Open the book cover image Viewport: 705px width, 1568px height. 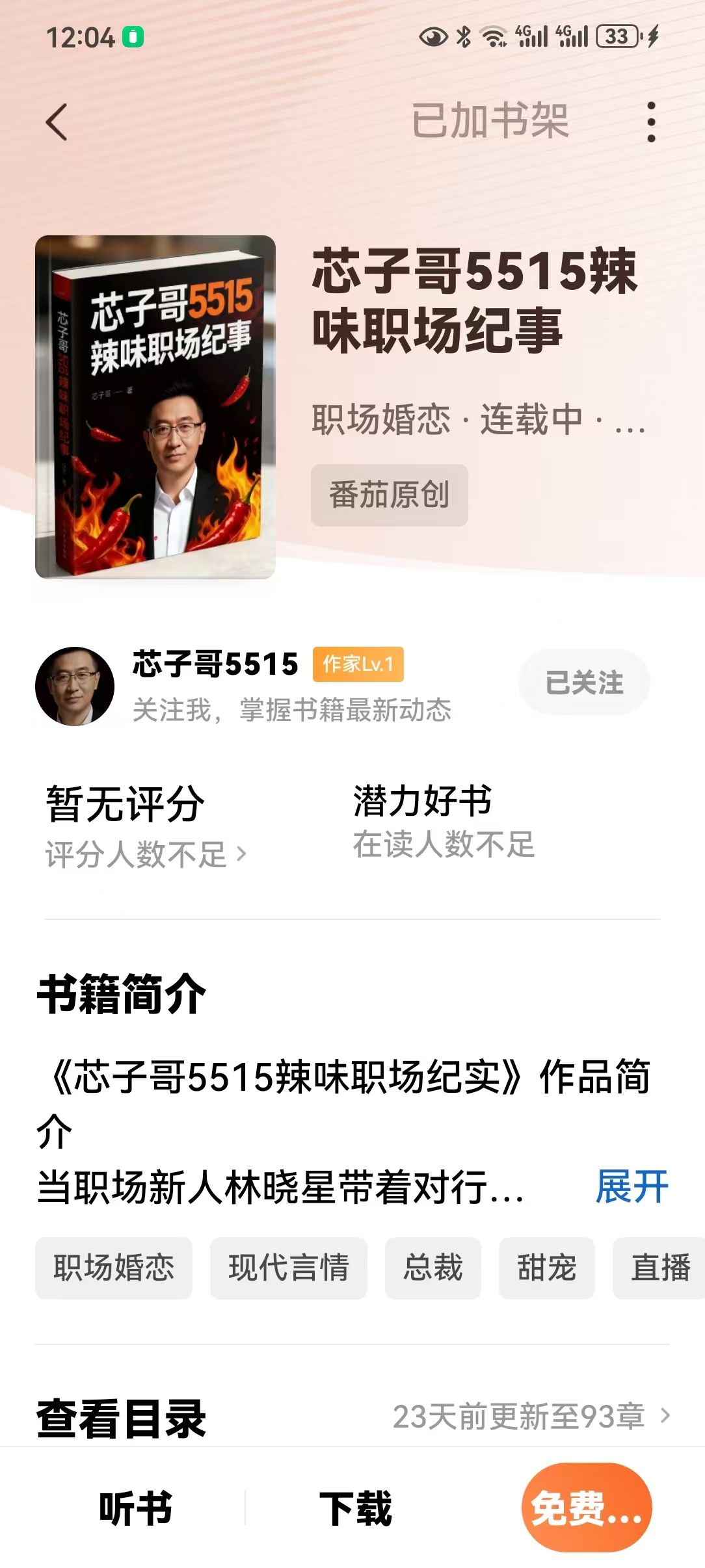[x=155, y=407]
